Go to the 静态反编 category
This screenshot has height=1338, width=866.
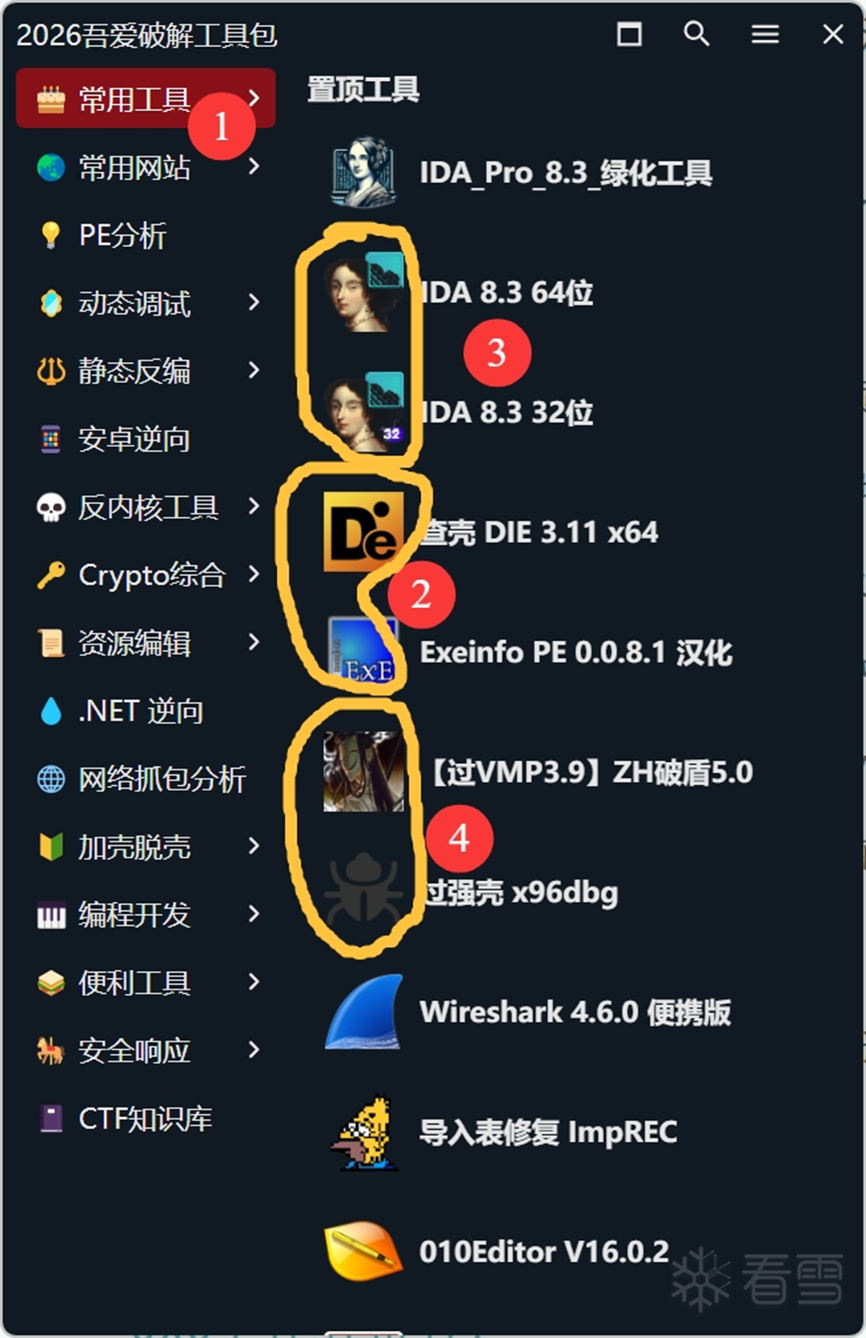[x=134, y=371]
